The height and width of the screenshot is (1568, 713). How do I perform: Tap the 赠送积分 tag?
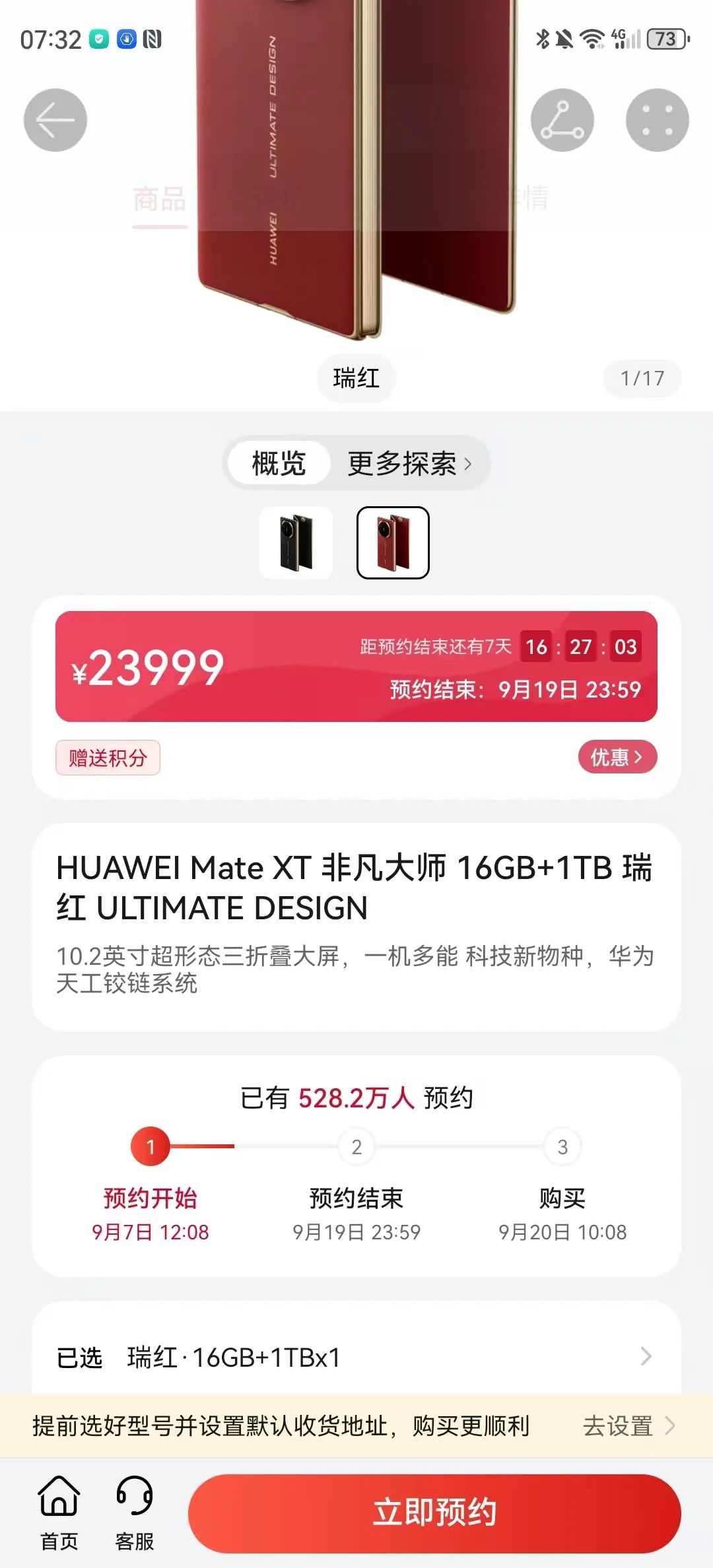(108, 758)
